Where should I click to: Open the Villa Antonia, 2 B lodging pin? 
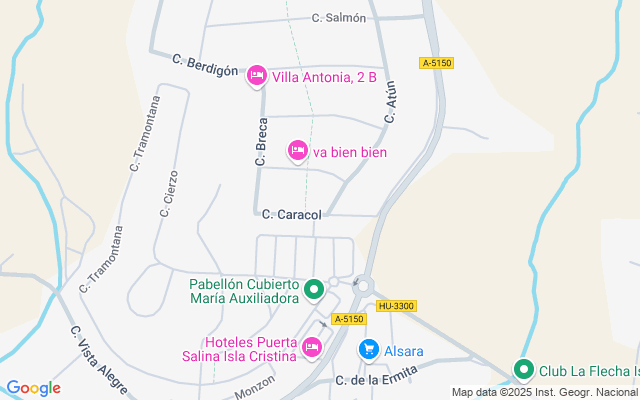pos(257,75)
